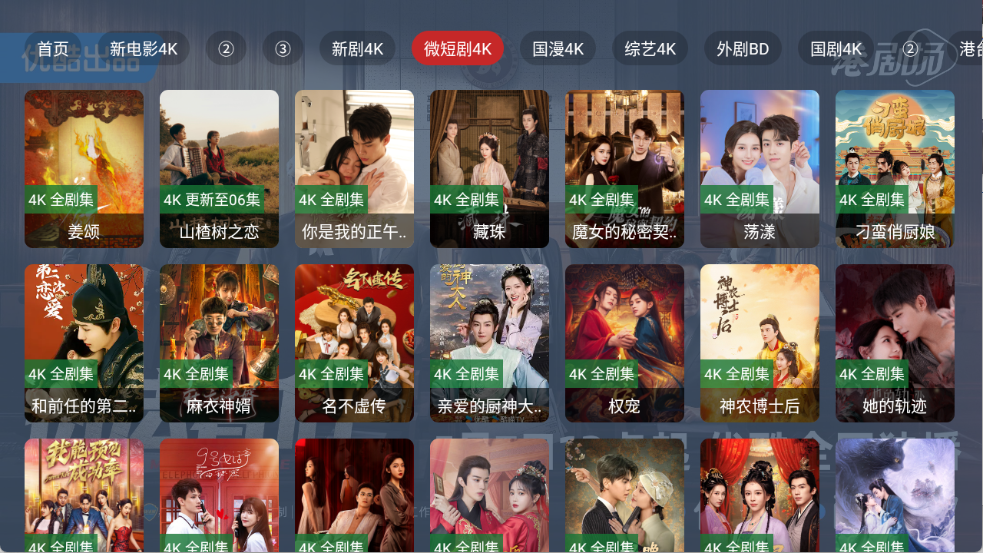Image resolution: width=983 pixels, height=553 pixels.
Task: Open the drama 姜颂
Action: click(84, 168)
